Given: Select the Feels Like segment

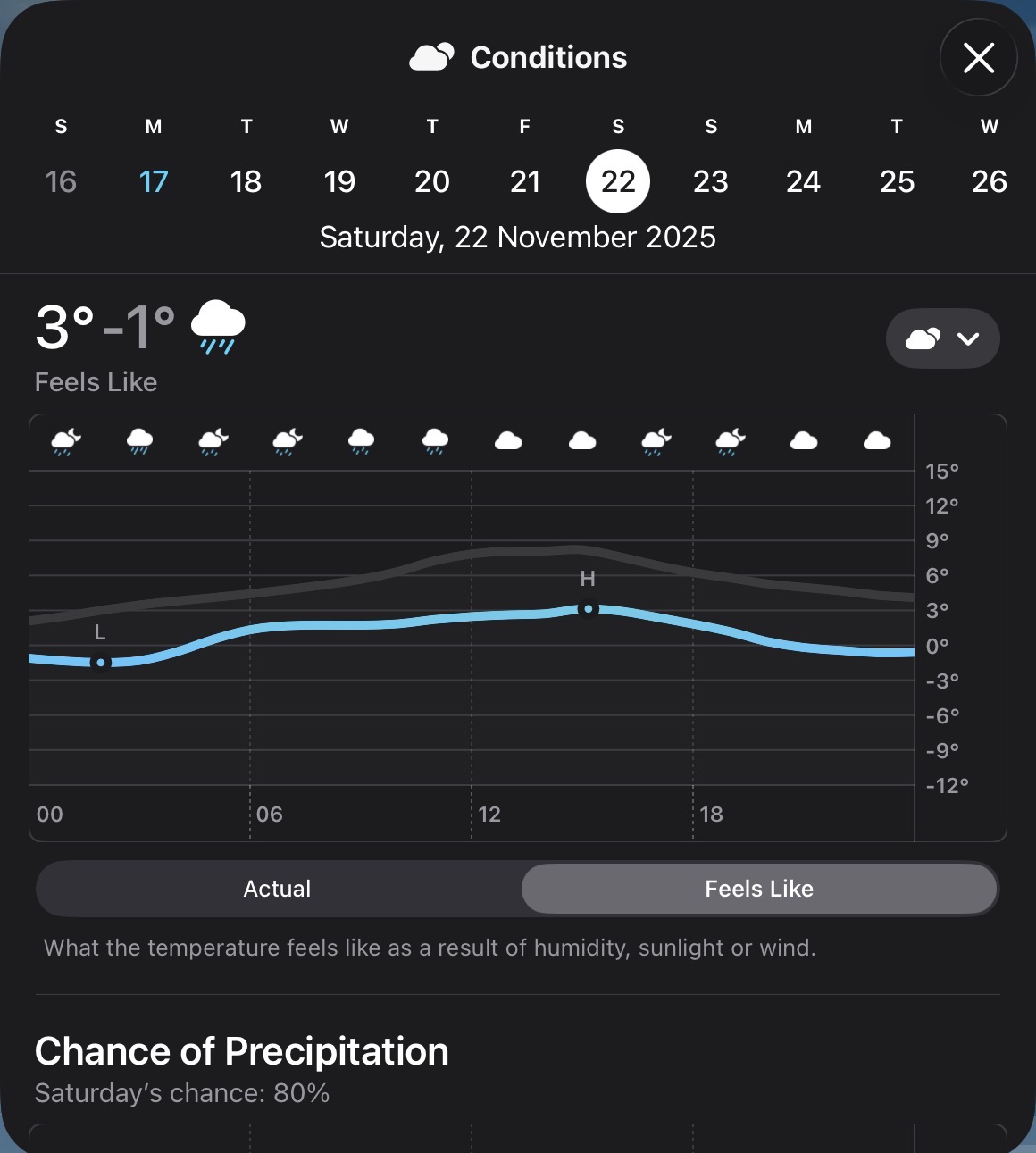Looking at the screenshot, I should click(758, 889).
